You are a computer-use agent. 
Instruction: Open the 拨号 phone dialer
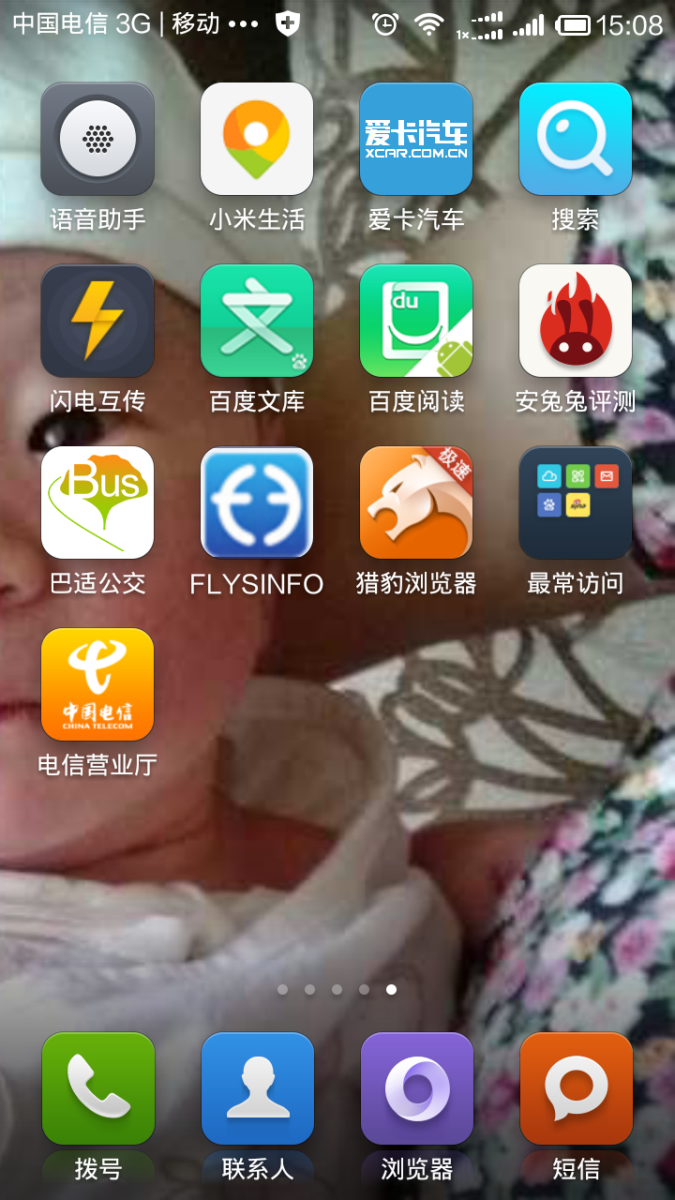(x=98, y=1089)
